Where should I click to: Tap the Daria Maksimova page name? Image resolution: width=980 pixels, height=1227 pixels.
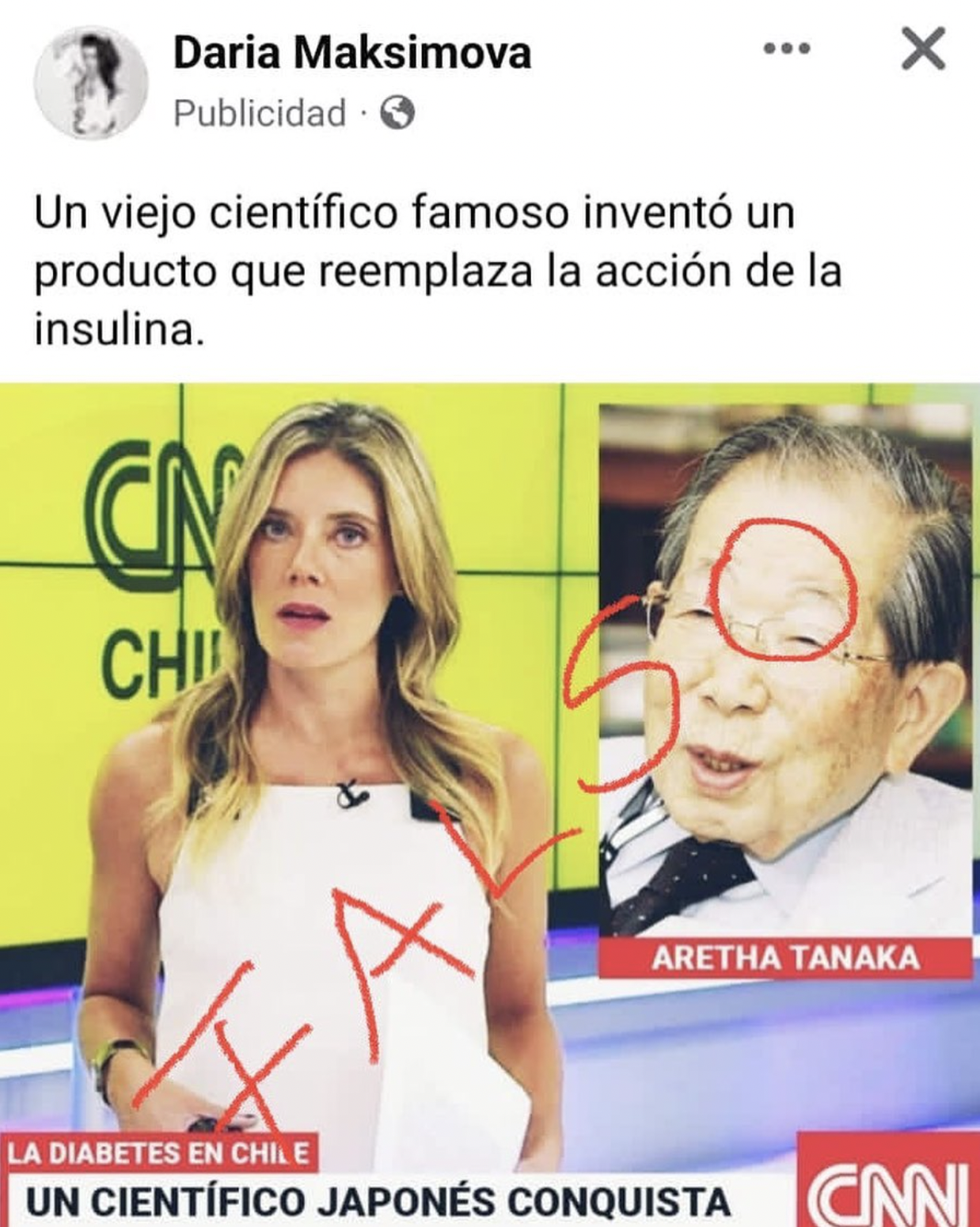(x=351, y=54)
